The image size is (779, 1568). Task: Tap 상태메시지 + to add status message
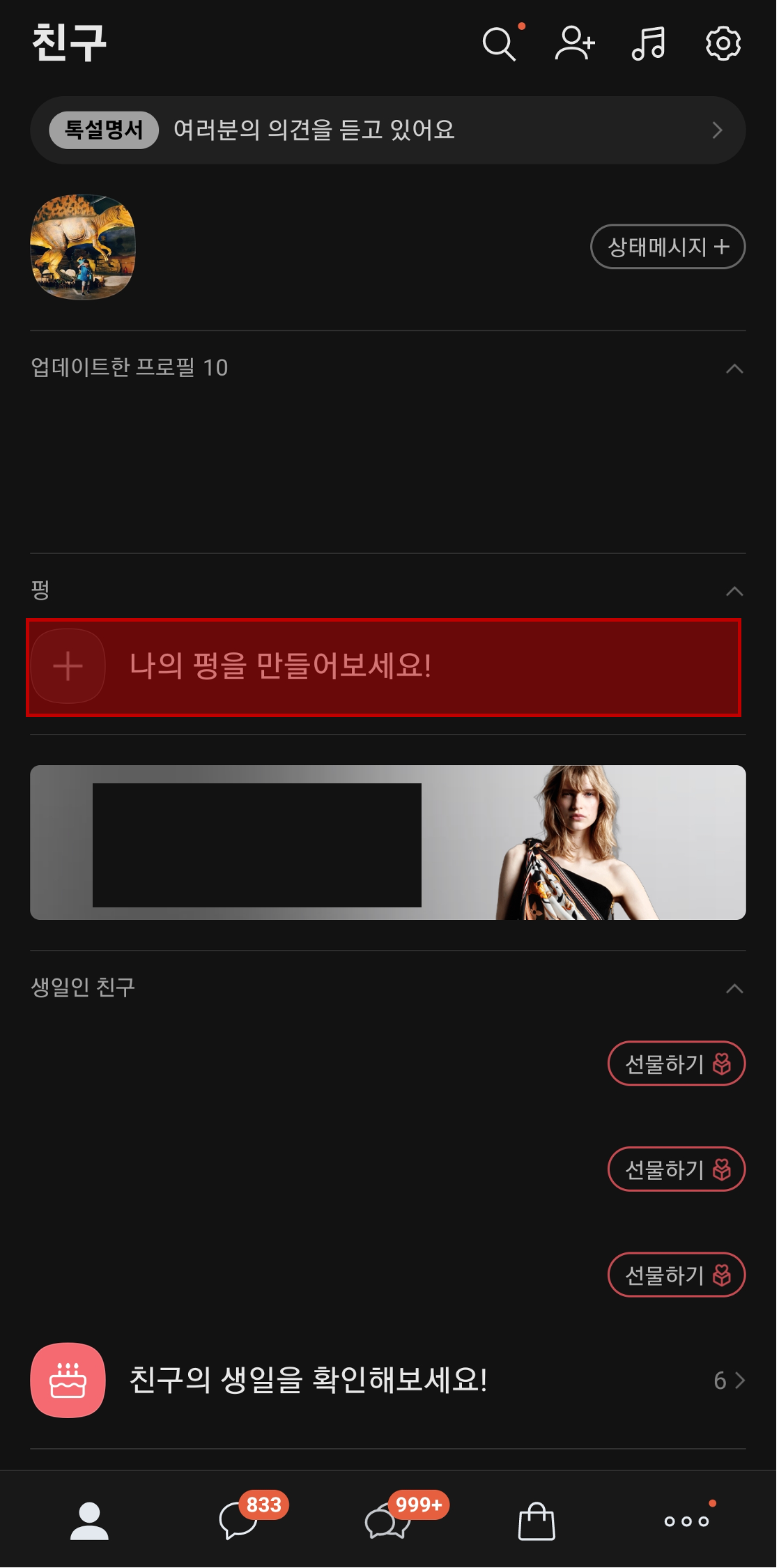point(667,246)
